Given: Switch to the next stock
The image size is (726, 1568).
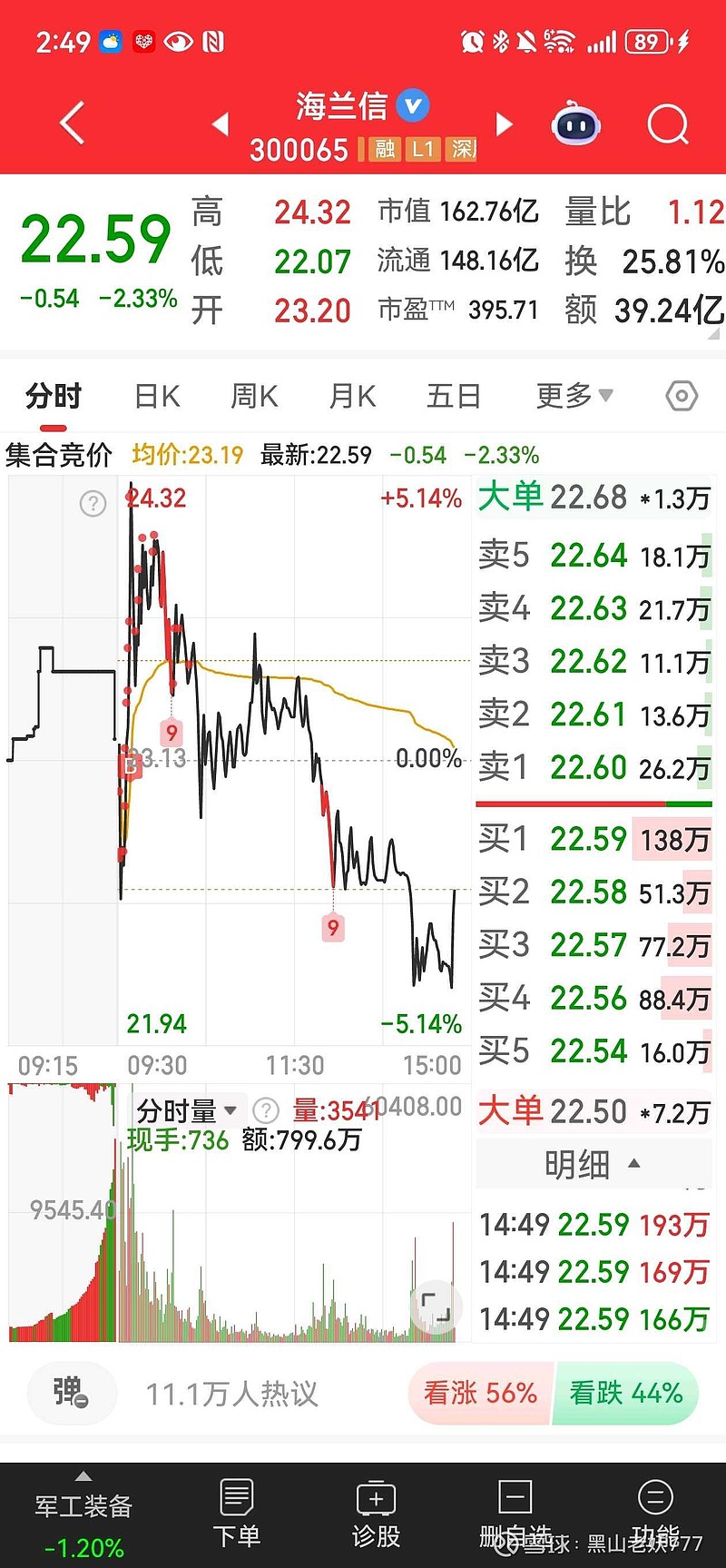Looking at the screenshot, I should point(505,124).
